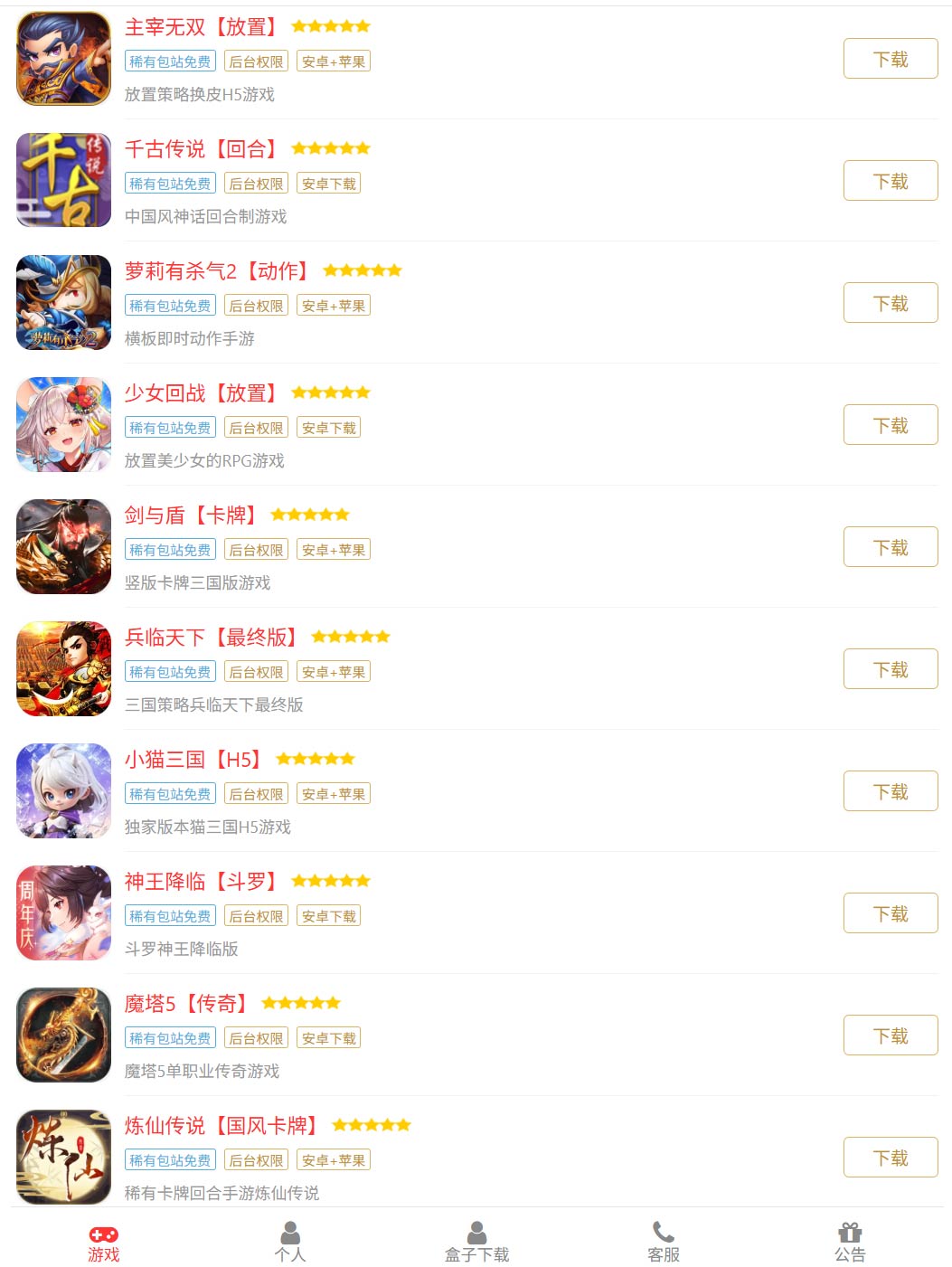Open the 公告 tab
Image resolution: width=952 pixels, height=1267 pixels.
click(850, 1242)
